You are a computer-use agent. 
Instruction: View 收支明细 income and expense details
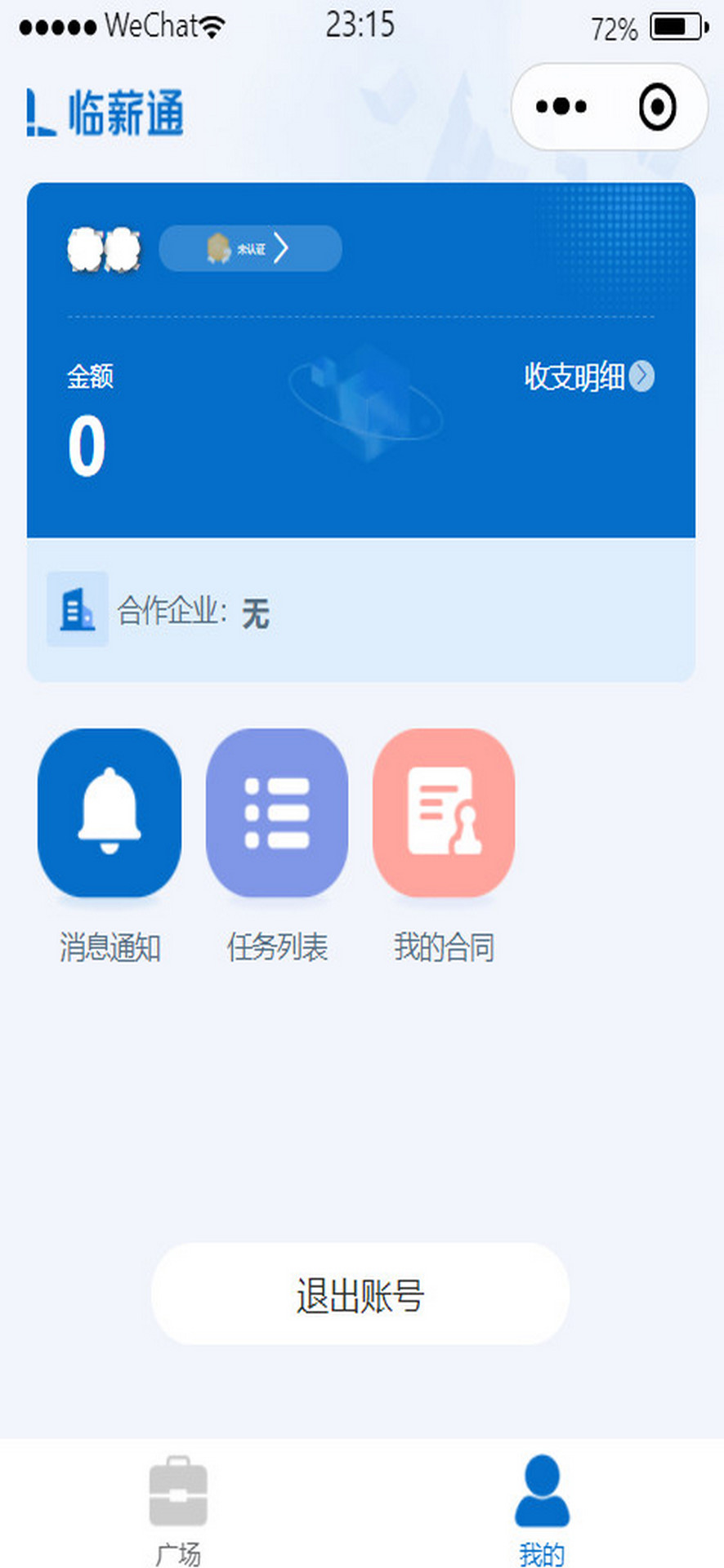[588, 376]
